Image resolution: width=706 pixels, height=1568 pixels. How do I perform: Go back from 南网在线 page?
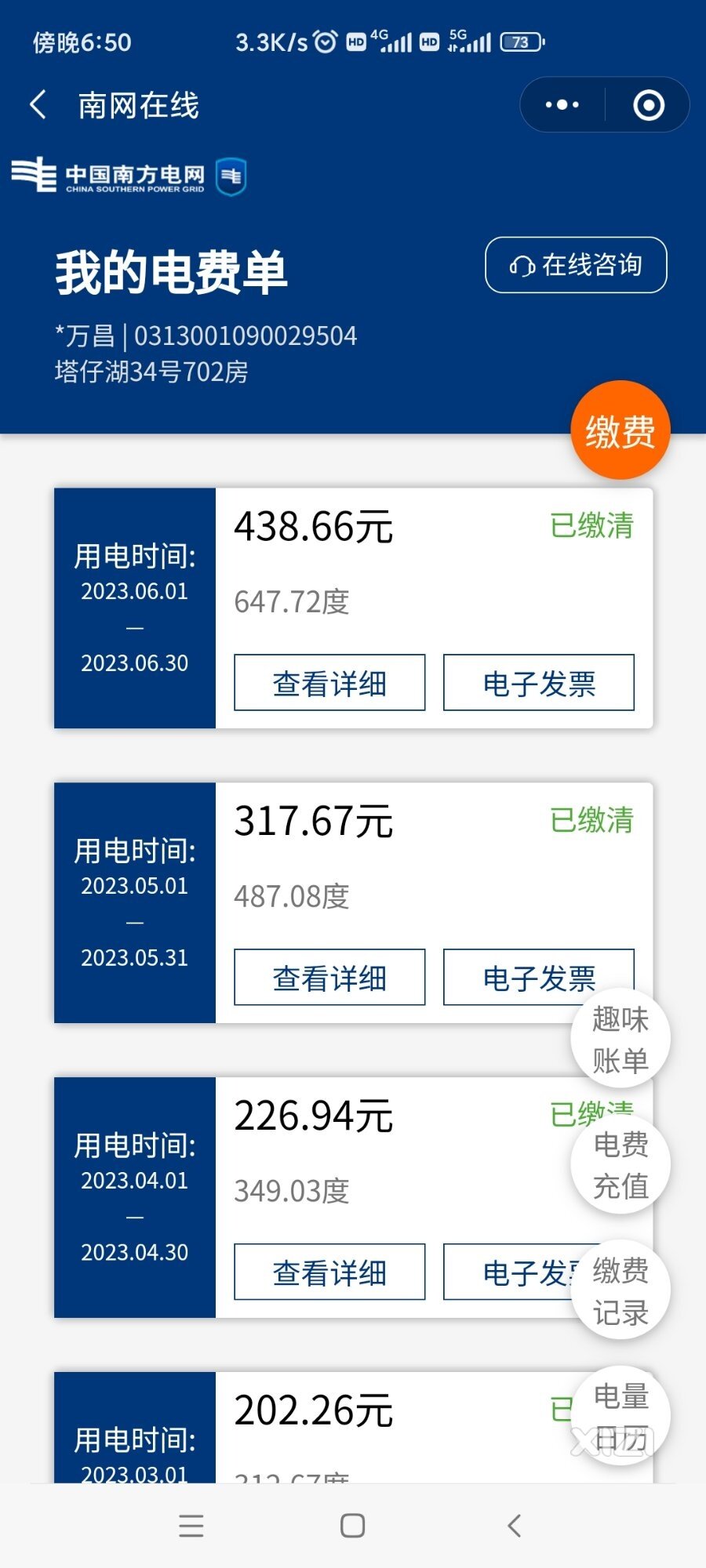tap(38, 104)
